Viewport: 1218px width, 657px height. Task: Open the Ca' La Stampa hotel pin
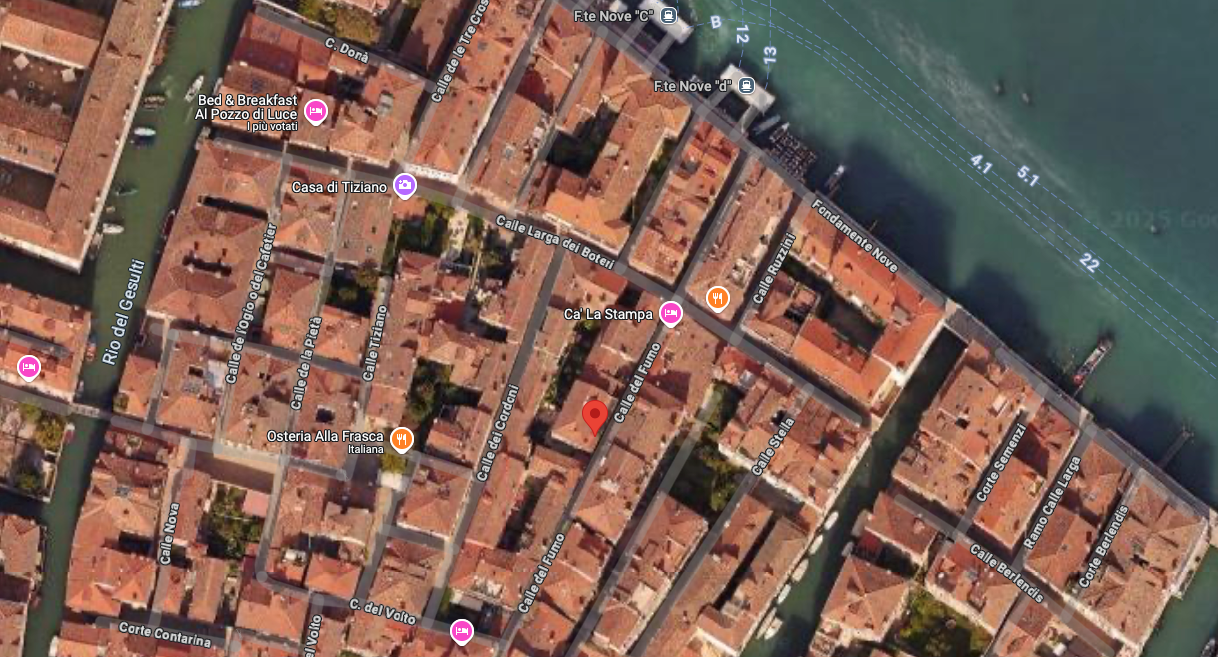671,313
